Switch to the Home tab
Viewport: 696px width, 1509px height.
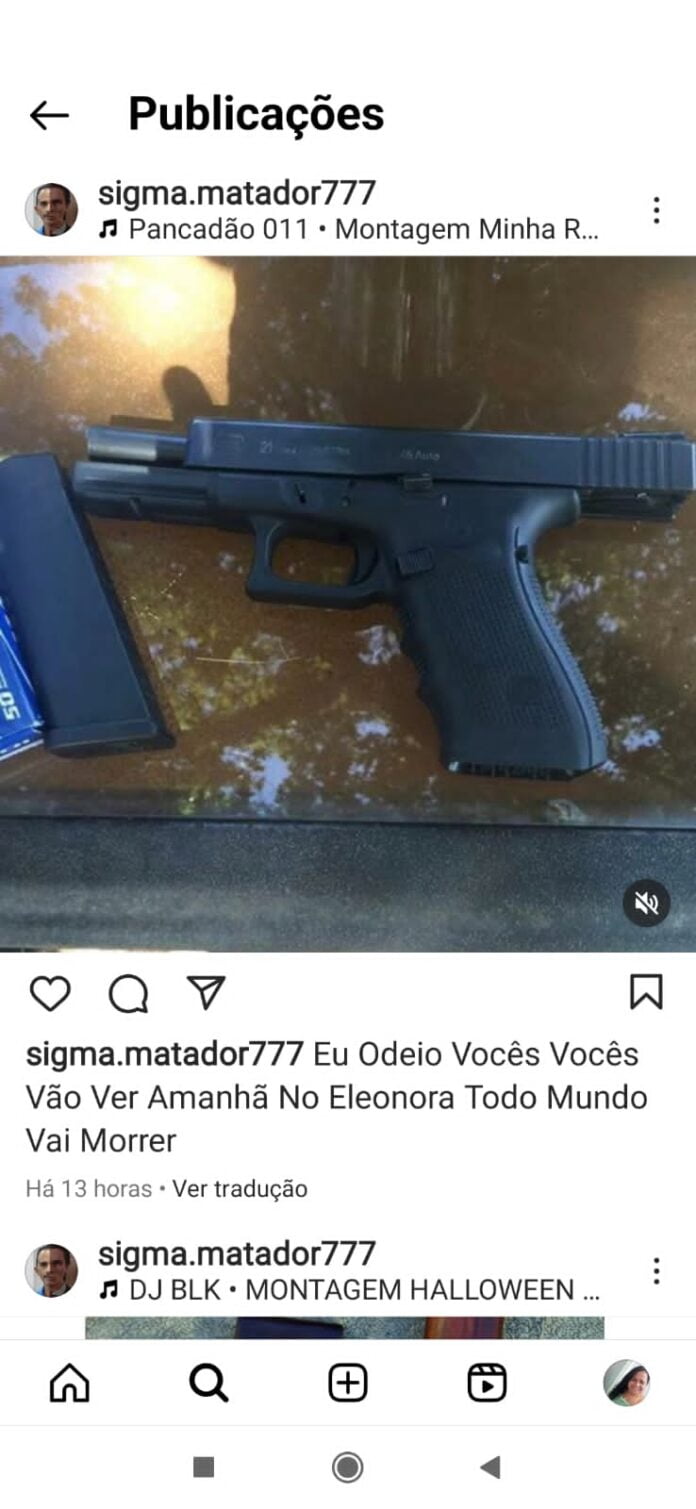click(x=69, y=1383)
